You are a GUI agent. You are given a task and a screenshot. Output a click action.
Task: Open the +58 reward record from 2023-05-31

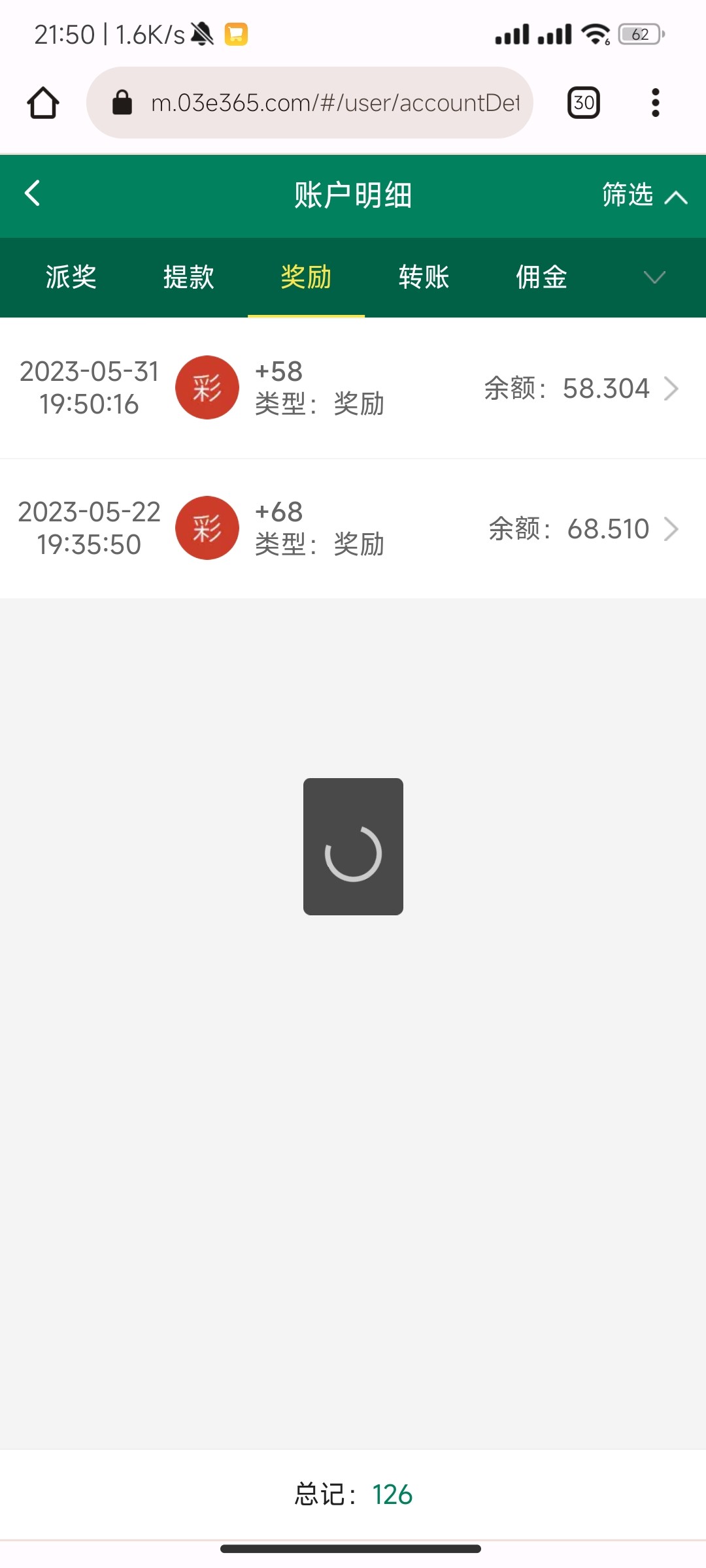tap(353, 388)
